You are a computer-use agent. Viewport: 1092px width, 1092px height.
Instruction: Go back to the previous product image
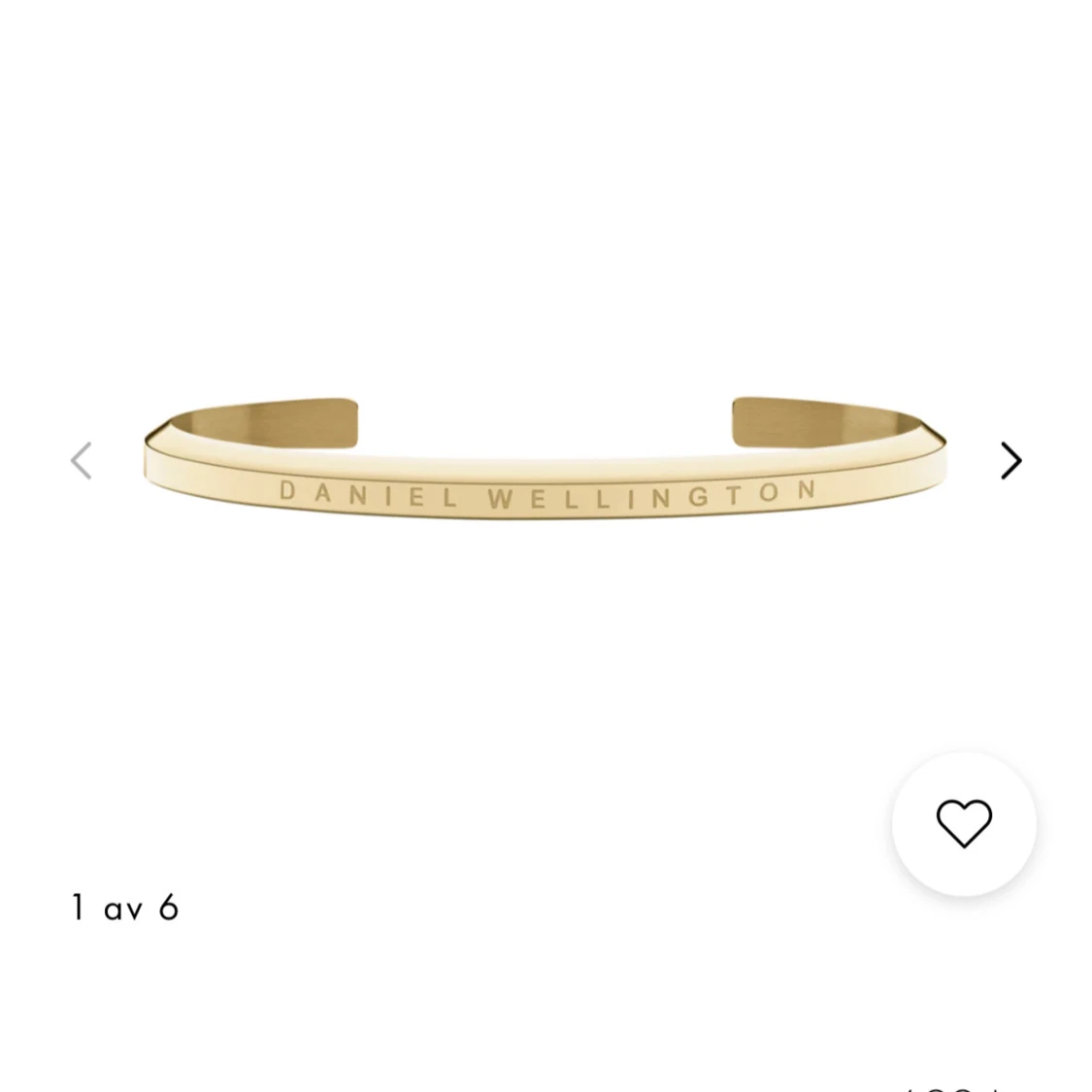[x=82, y=460]
